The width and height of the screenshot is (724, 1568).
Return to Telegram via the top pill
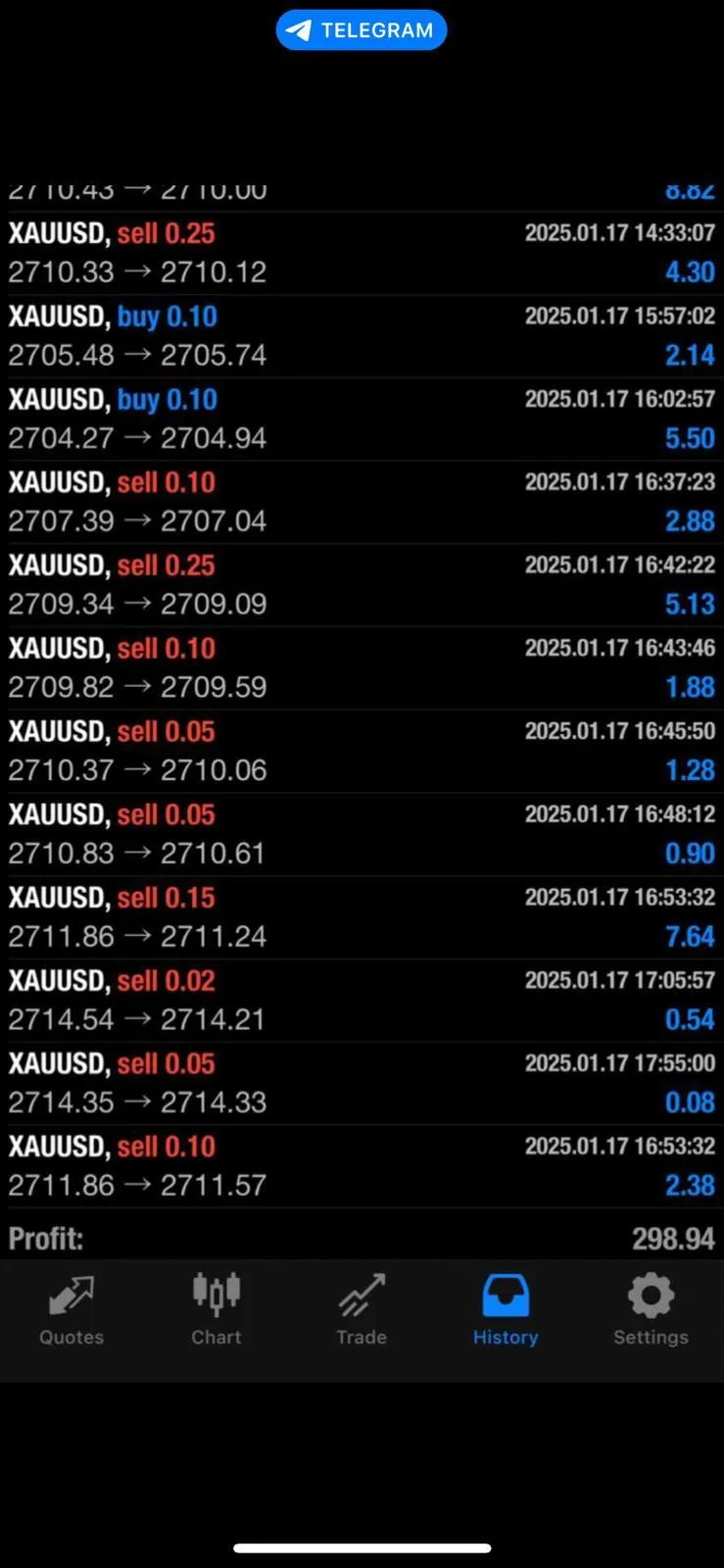pos(362,30)
